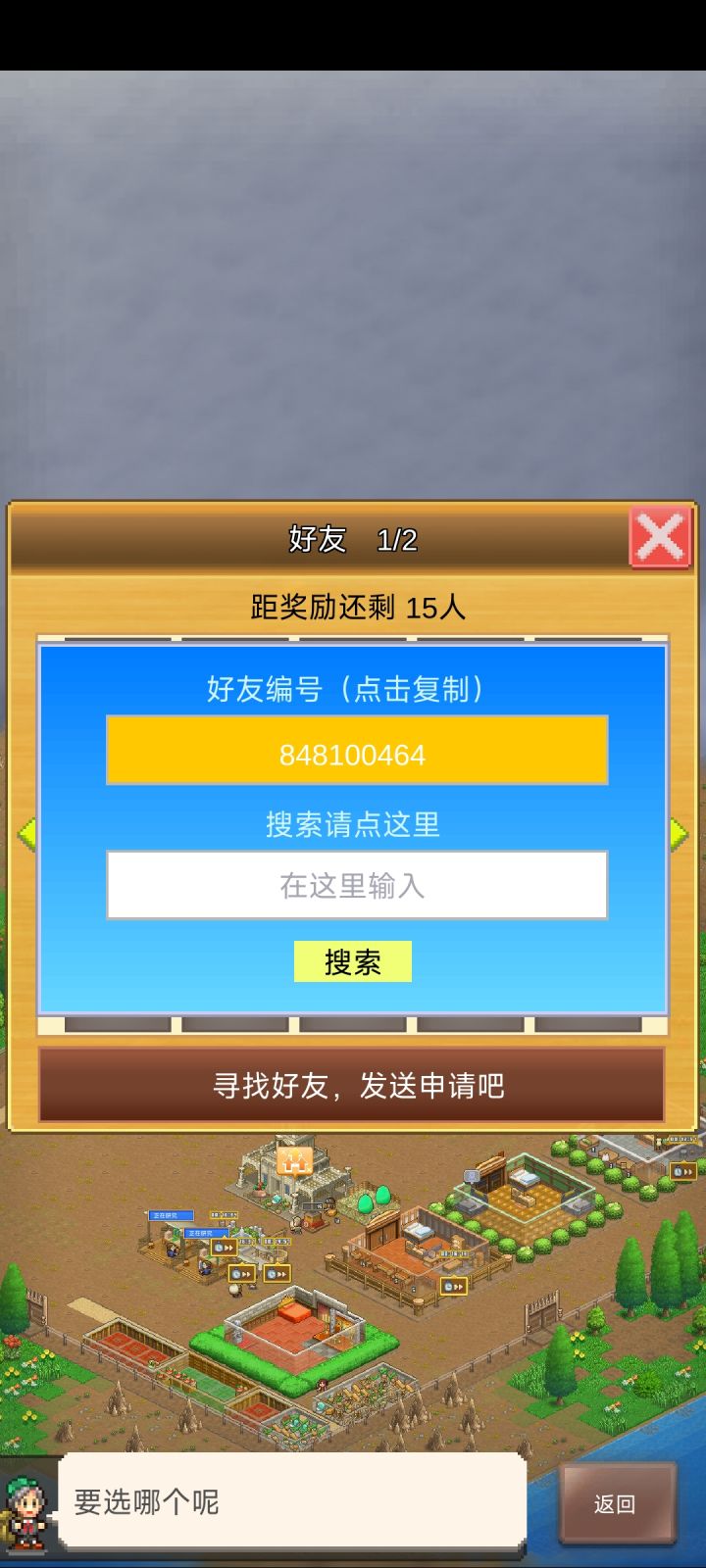Screen dimensions: 706x1568
Task: Click the fast-forward icon near the upper-right building
Action: point(681,1171)
